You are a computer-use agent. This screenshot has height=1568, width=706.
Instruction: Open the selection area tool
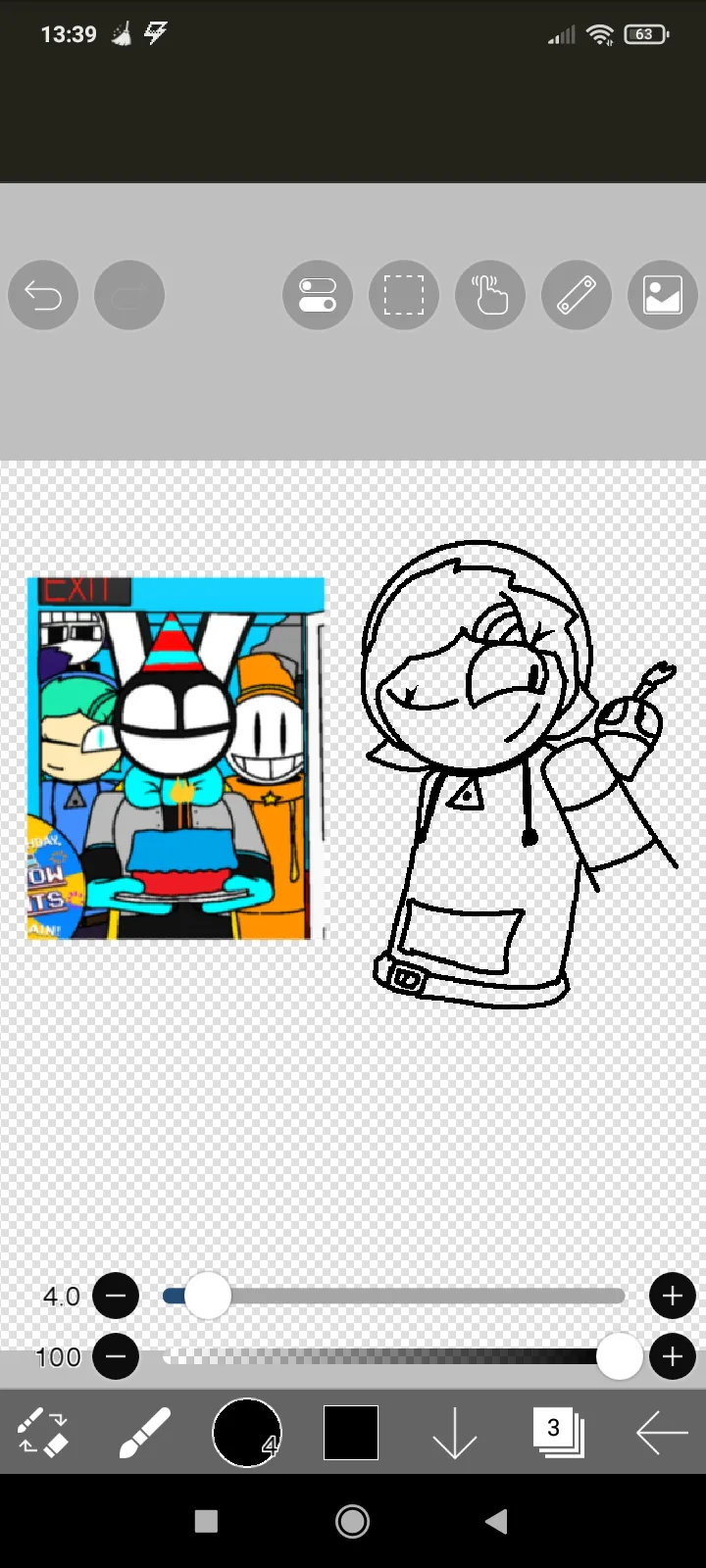404,295
